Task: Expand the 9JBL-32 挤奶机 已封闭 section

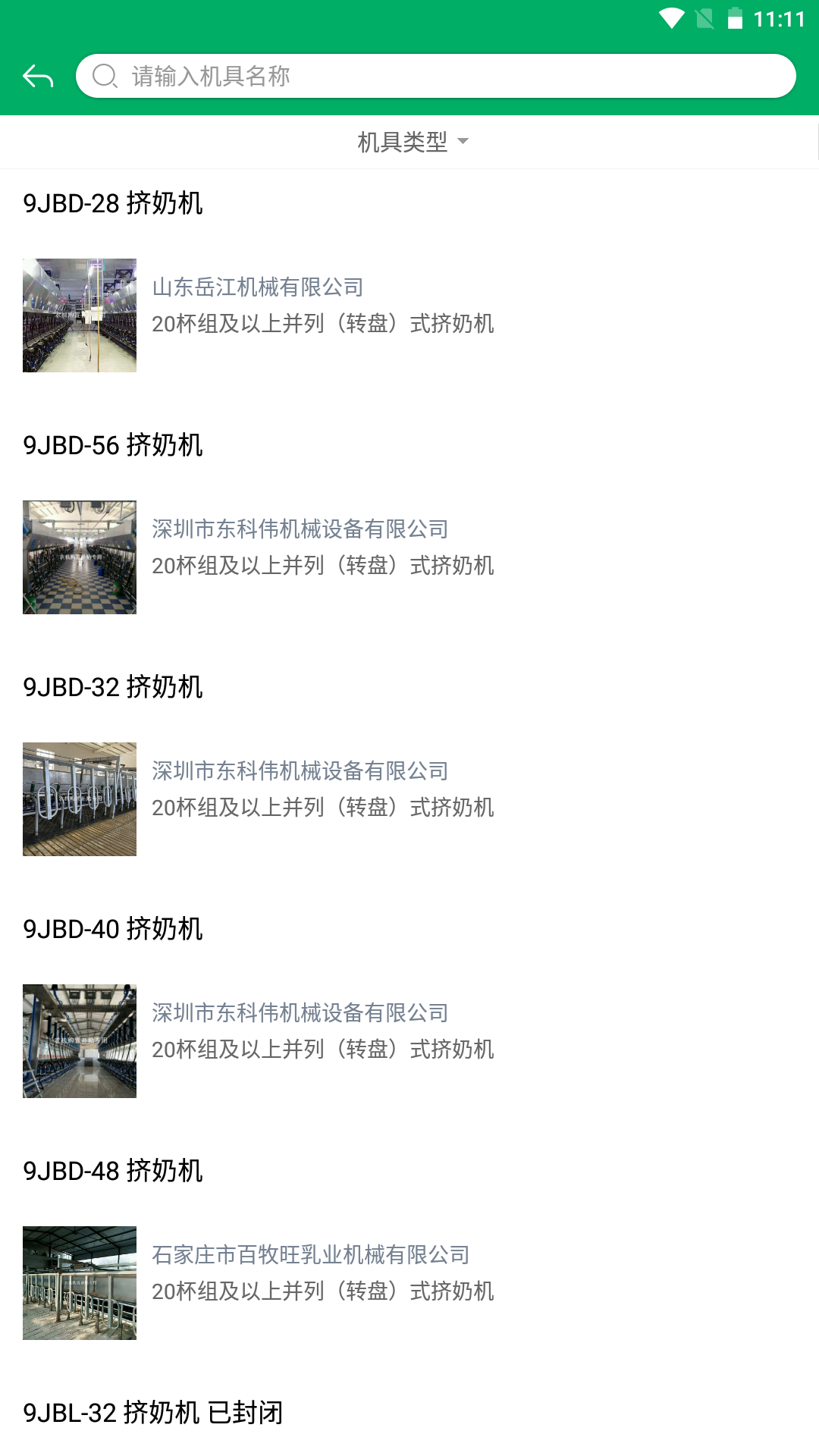Action: point(152,1414)
